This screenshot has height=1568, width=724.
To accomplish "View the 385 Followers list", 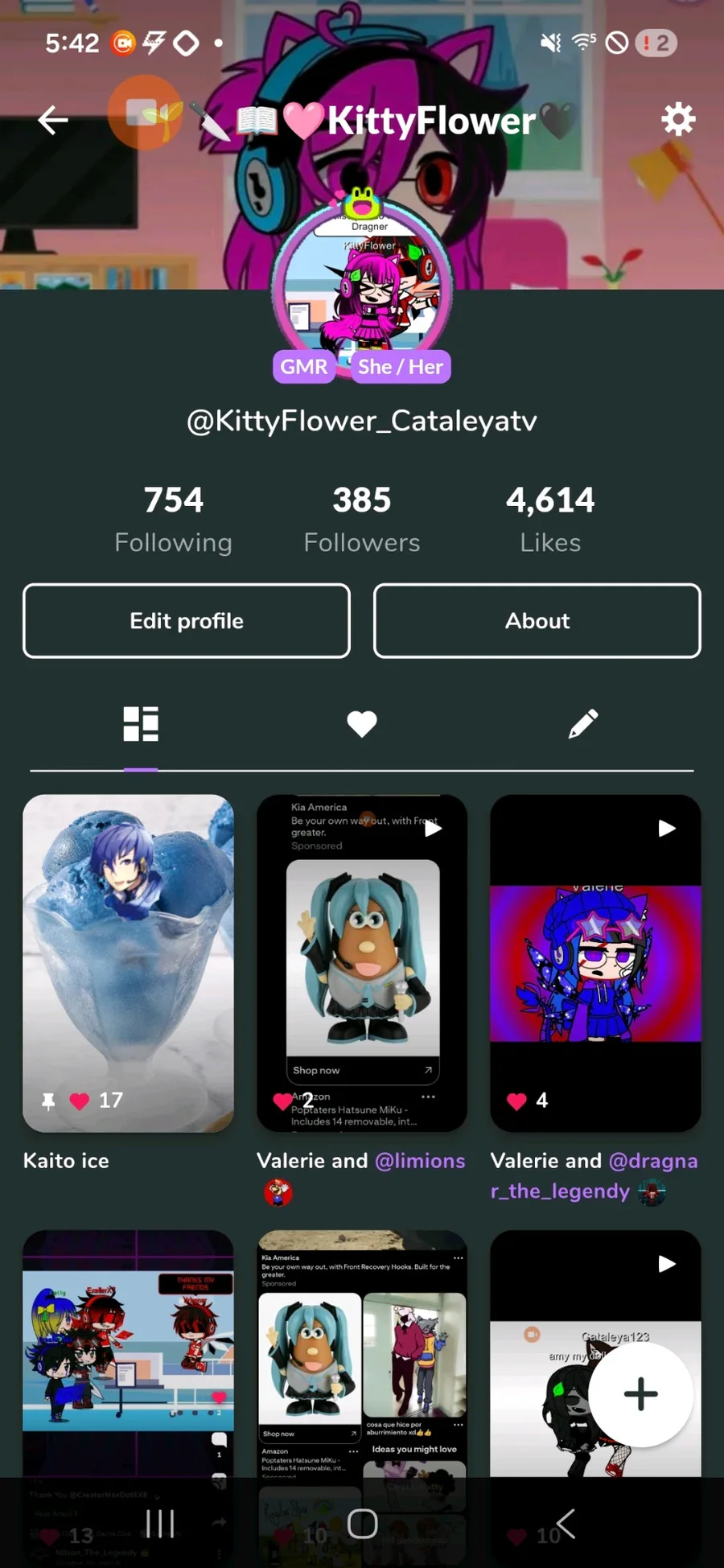I will (362, 519).
